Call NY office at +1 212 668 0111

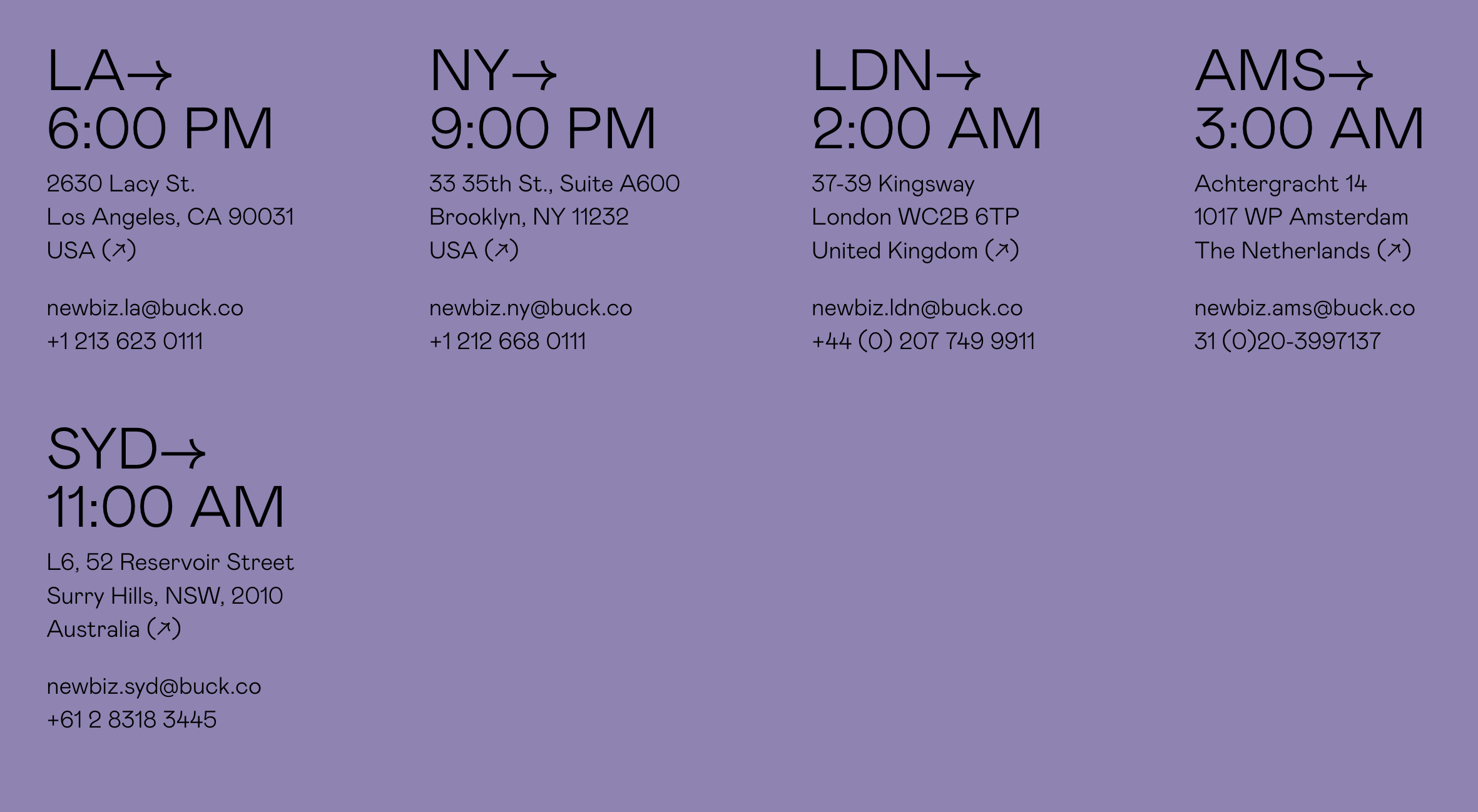point(507,342)
